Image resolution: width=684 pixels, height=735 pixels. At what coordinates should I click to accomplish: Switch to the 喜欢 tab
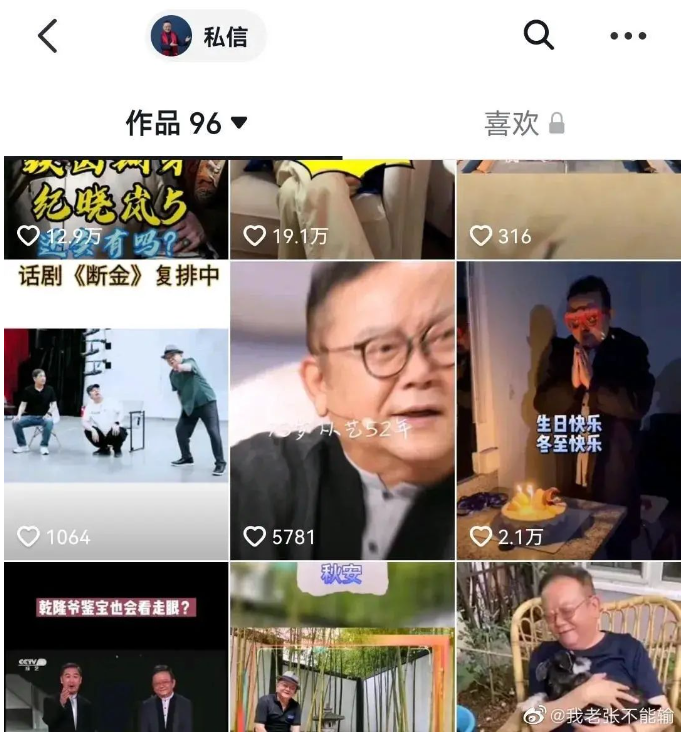point(524,123)
